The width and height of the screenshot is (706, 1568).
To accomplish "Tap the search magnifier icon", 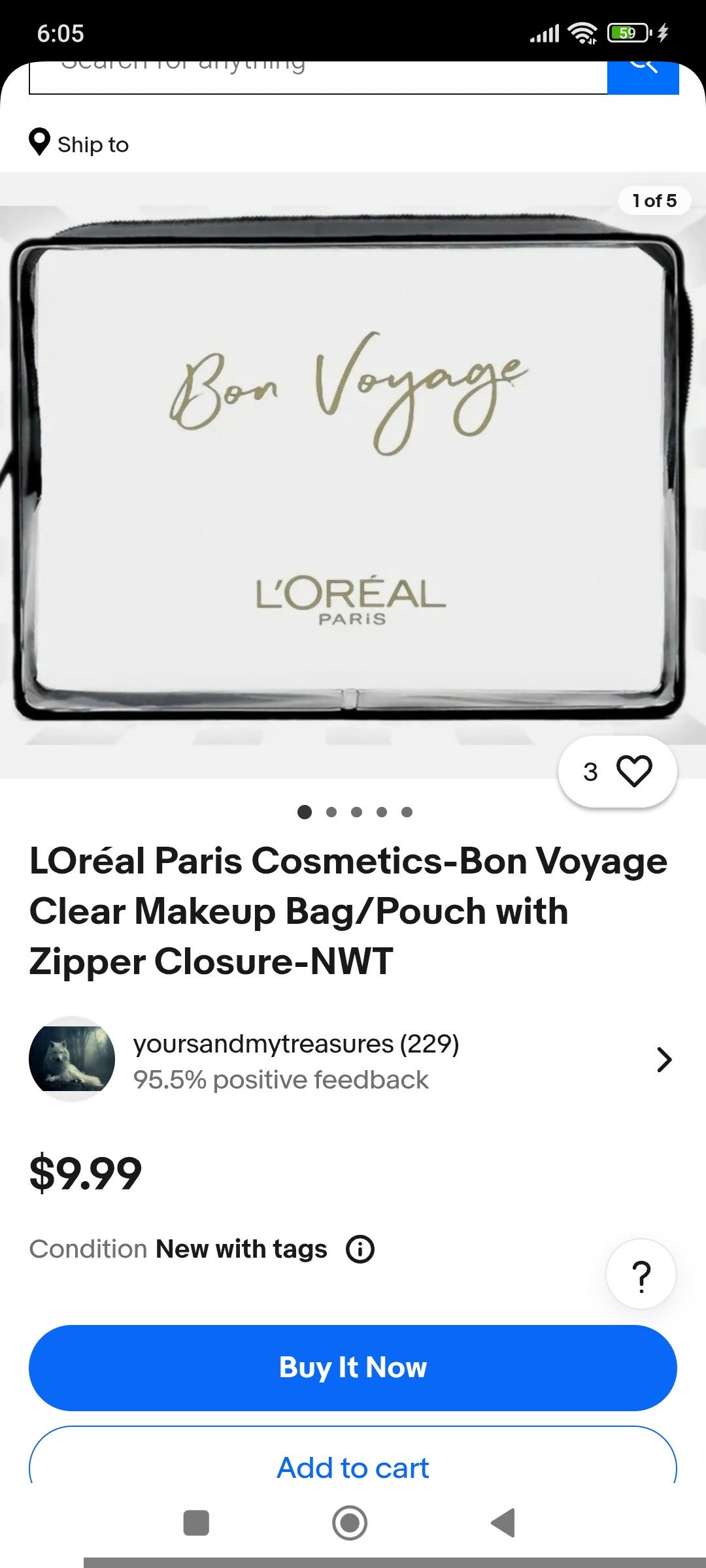I will click(x=644, y=69).
